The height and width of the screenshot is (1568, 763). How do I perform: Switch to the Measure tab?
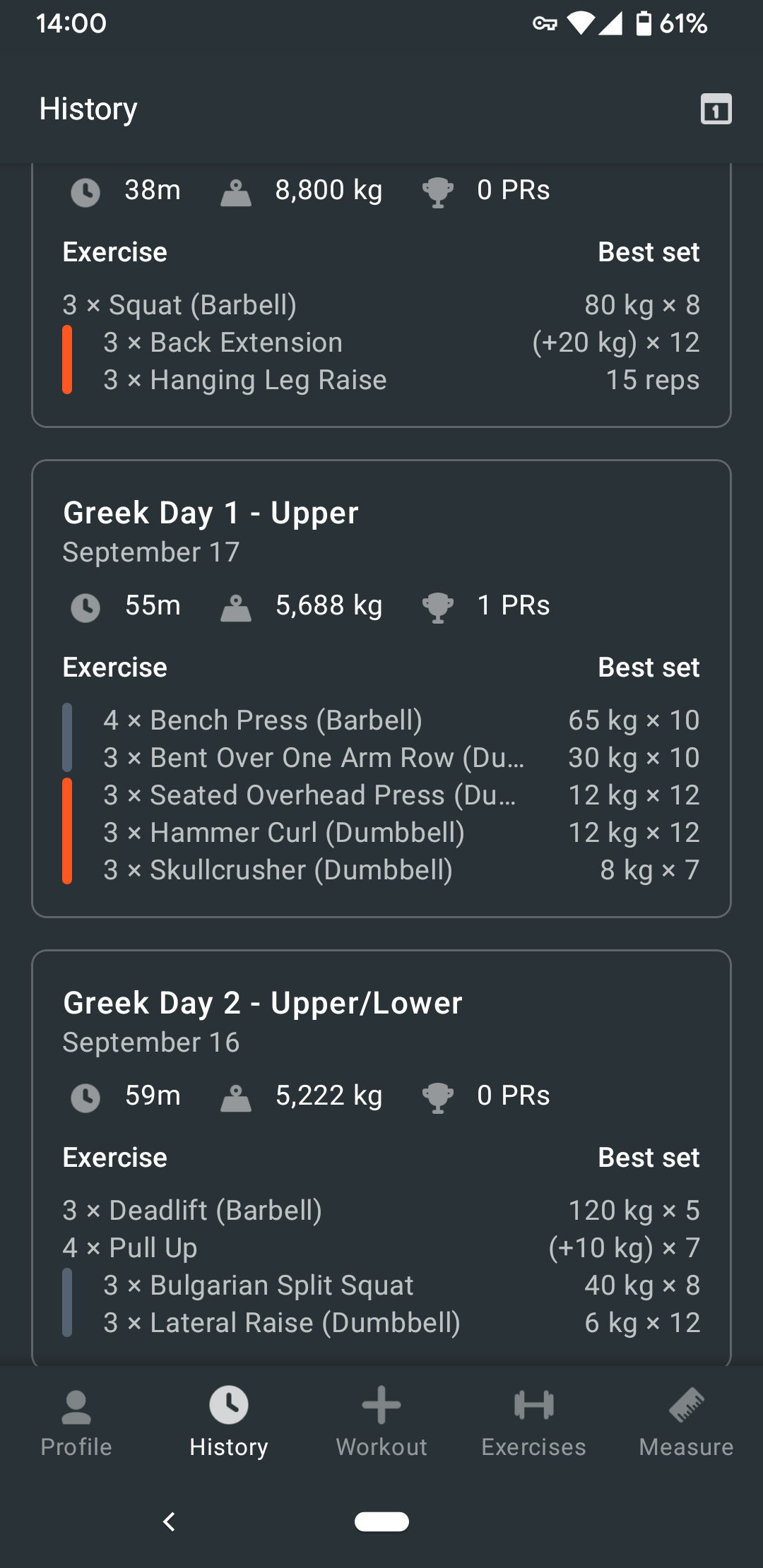(x=687, y=1423)
